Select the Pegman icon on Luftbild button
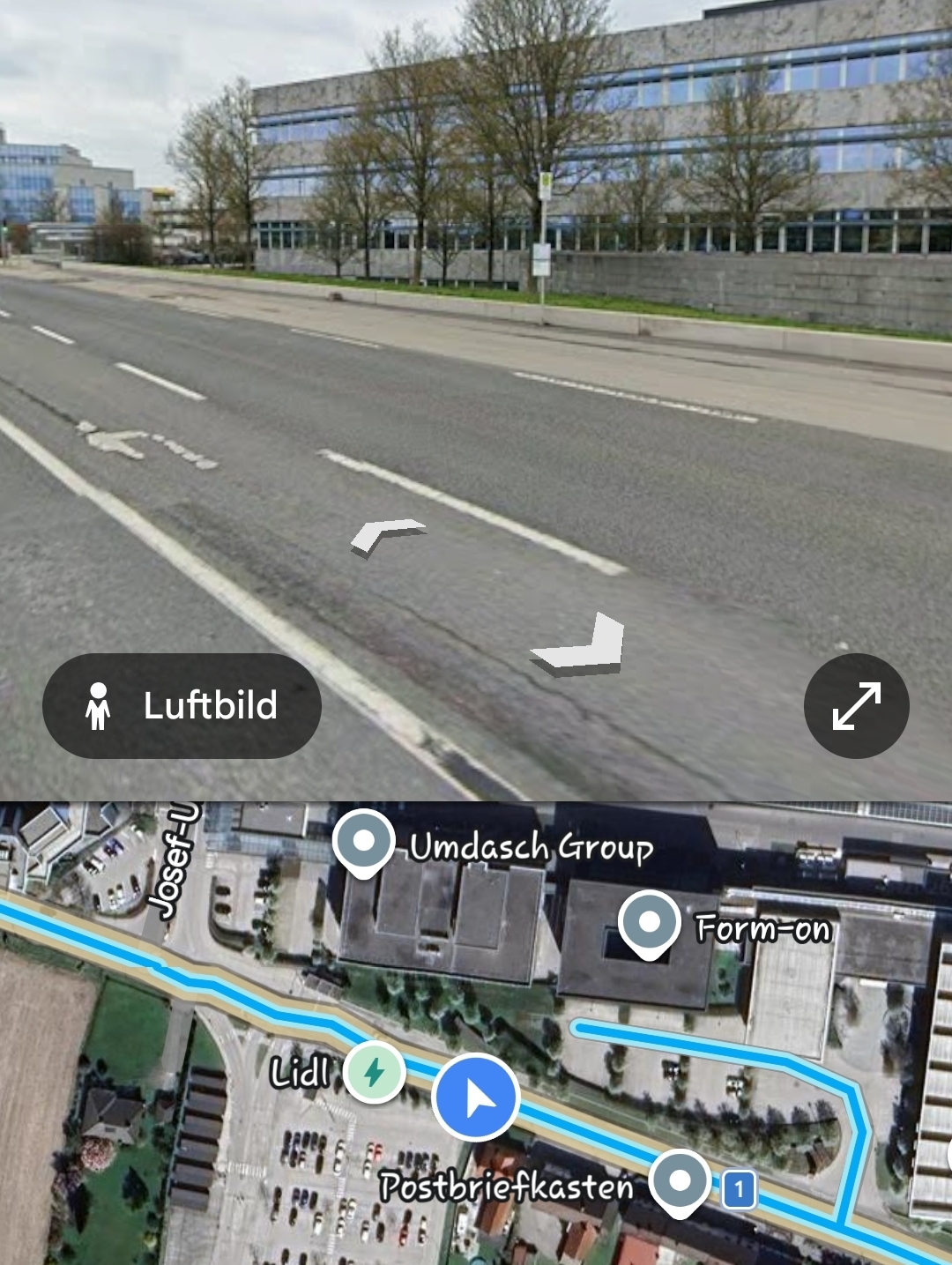The height and width of the screenshot is (1265, 952). click(x=98, y=705)
